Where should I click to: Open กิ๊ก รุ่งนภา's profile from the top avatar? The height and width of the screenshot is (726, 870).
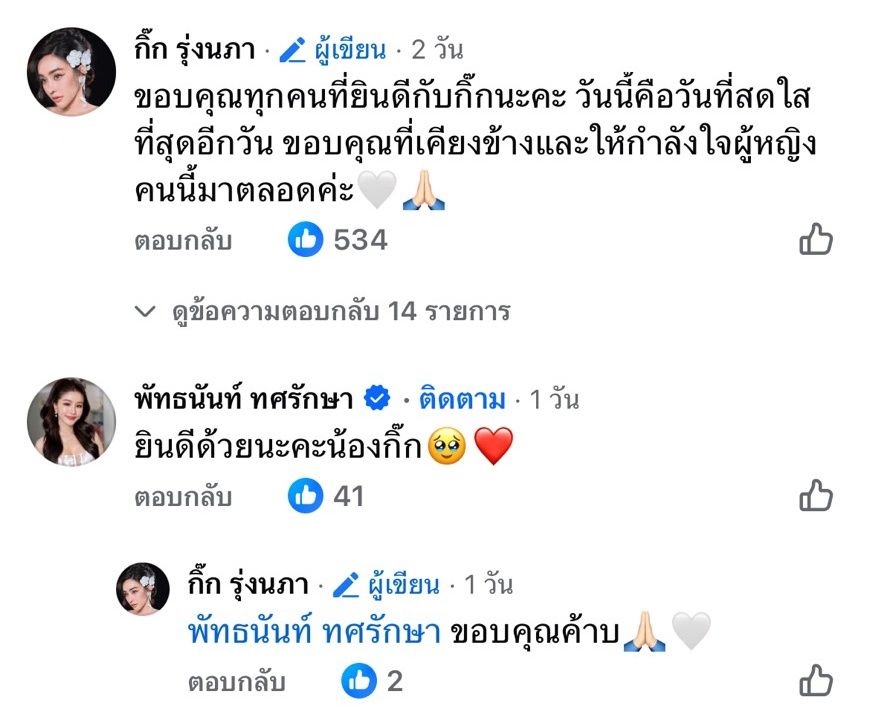click(x=71, y=72)
